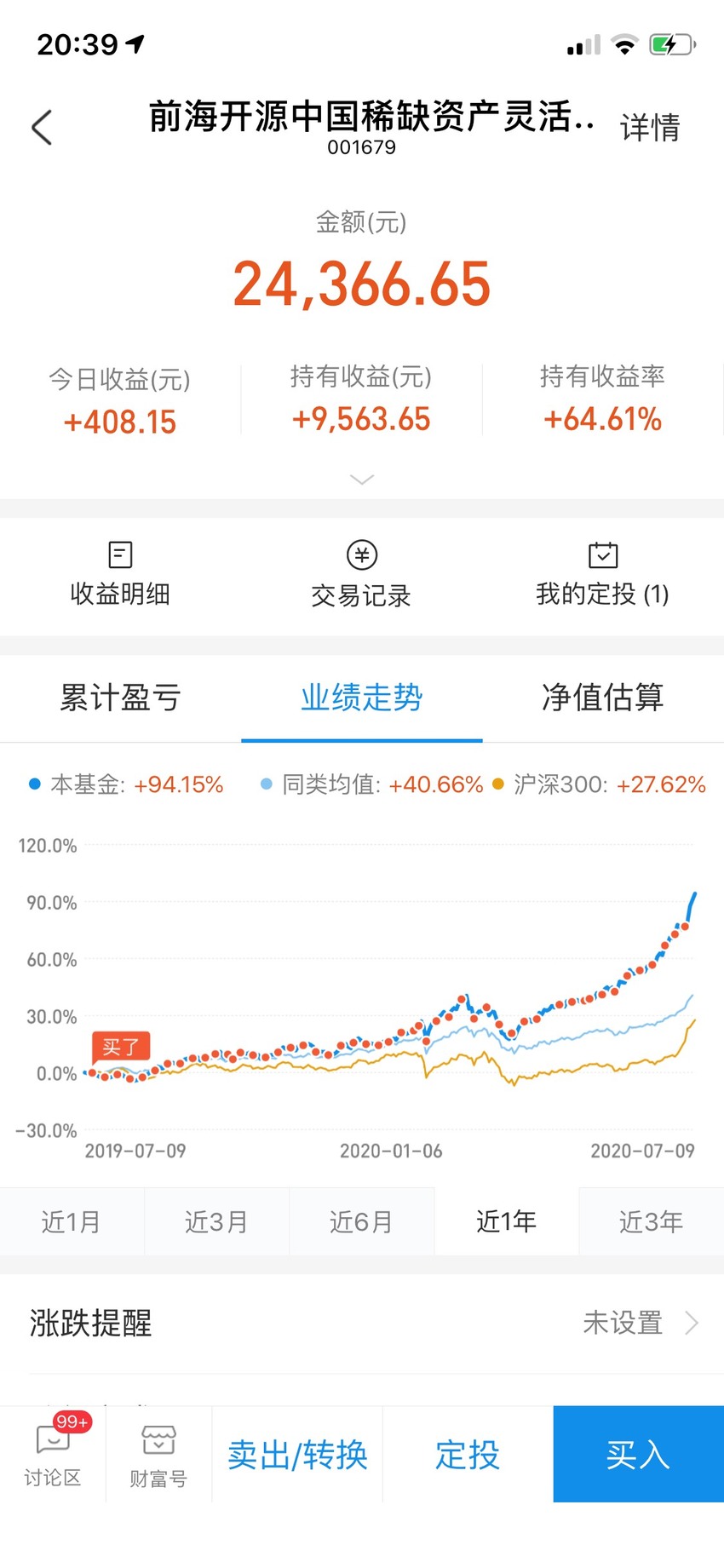Image resolution: width=724 pixels, height=1568 pixels.
Task: Expand the earnings summary chevron
Action: tap(362, 480)
